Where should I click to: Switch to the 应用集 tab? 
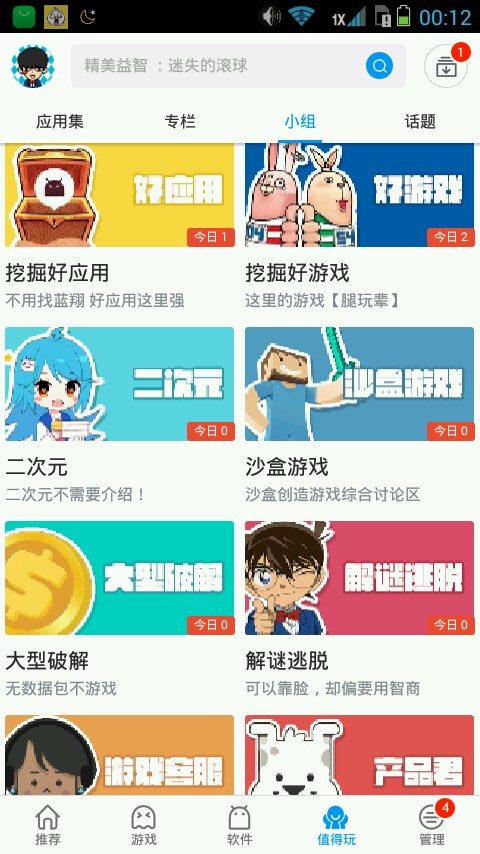pyautogui.click(x=60, y=121)
